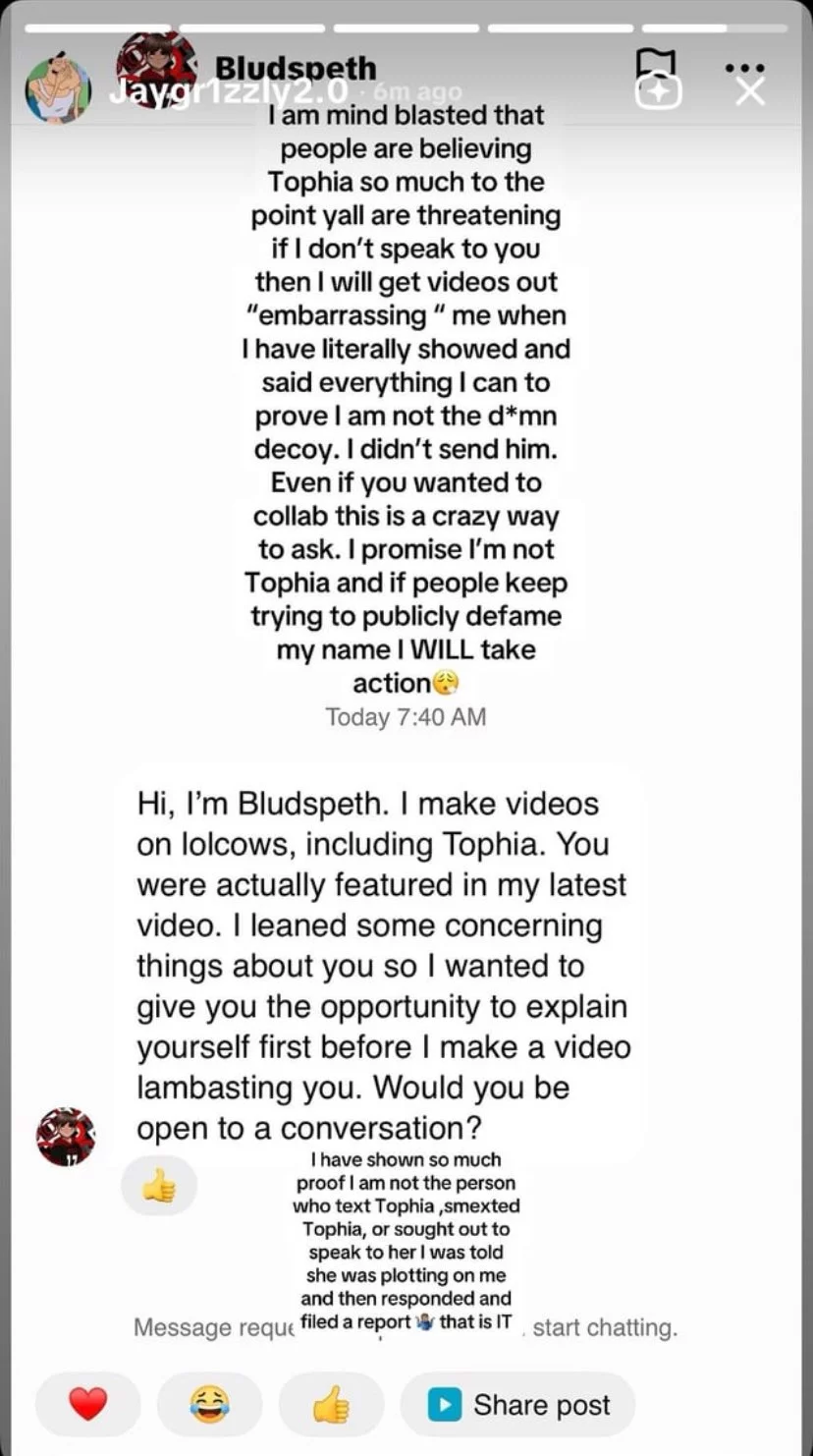Tap the add-to-story sparkle icon

(657, 92)
